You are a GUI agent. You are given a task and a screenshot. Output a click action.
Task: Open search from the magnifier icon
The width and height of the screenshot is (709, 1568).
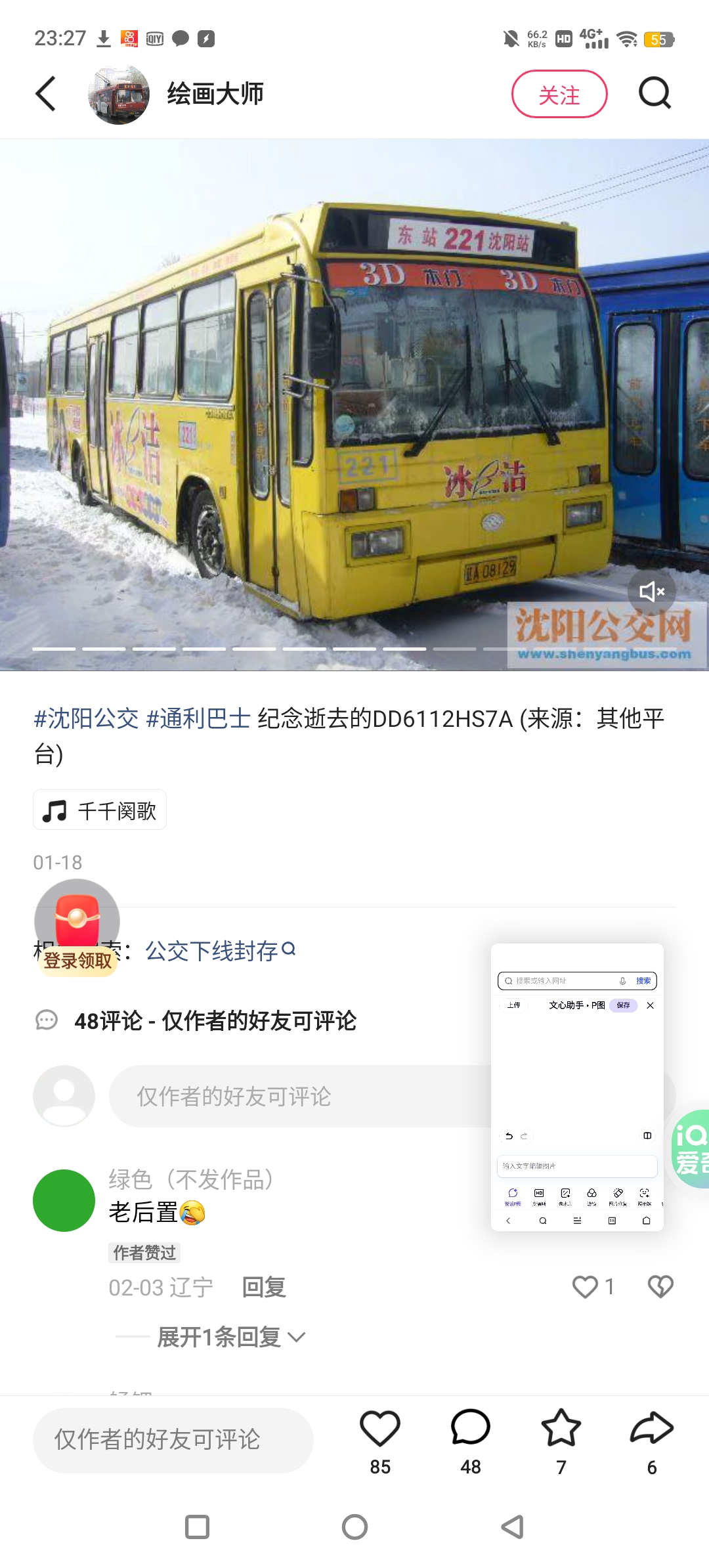pyautogui.click(x=655, y=93)
